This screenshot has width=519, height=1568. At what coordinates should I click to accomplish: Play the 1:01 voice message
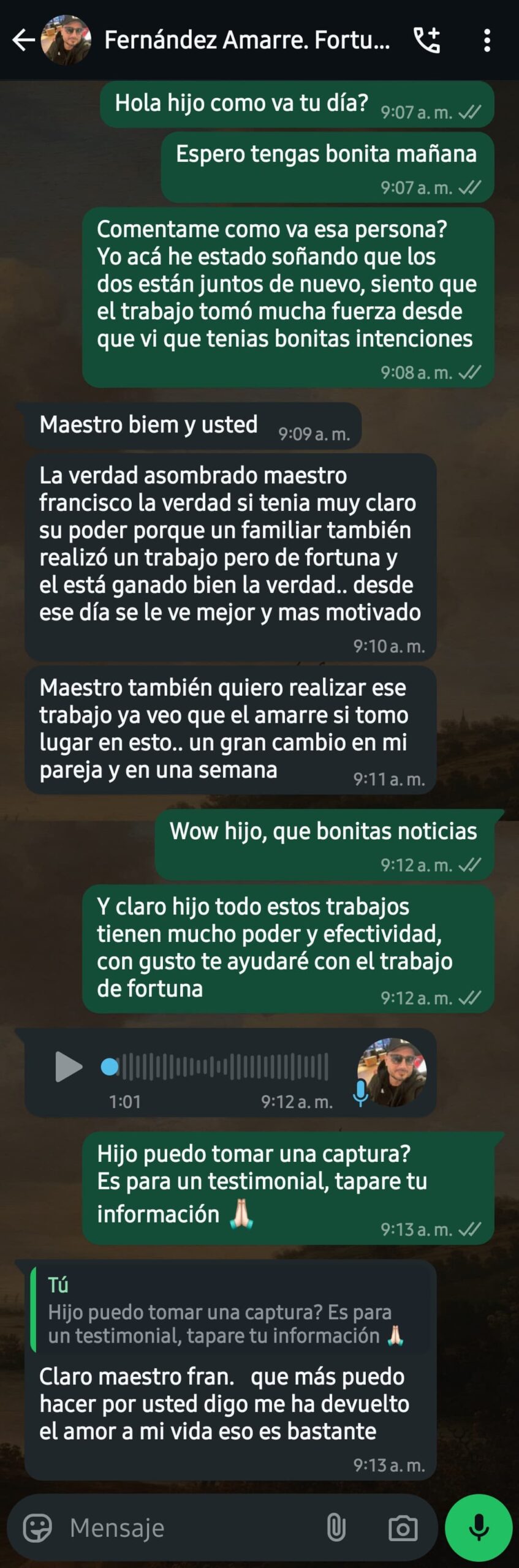point(68,1066)
